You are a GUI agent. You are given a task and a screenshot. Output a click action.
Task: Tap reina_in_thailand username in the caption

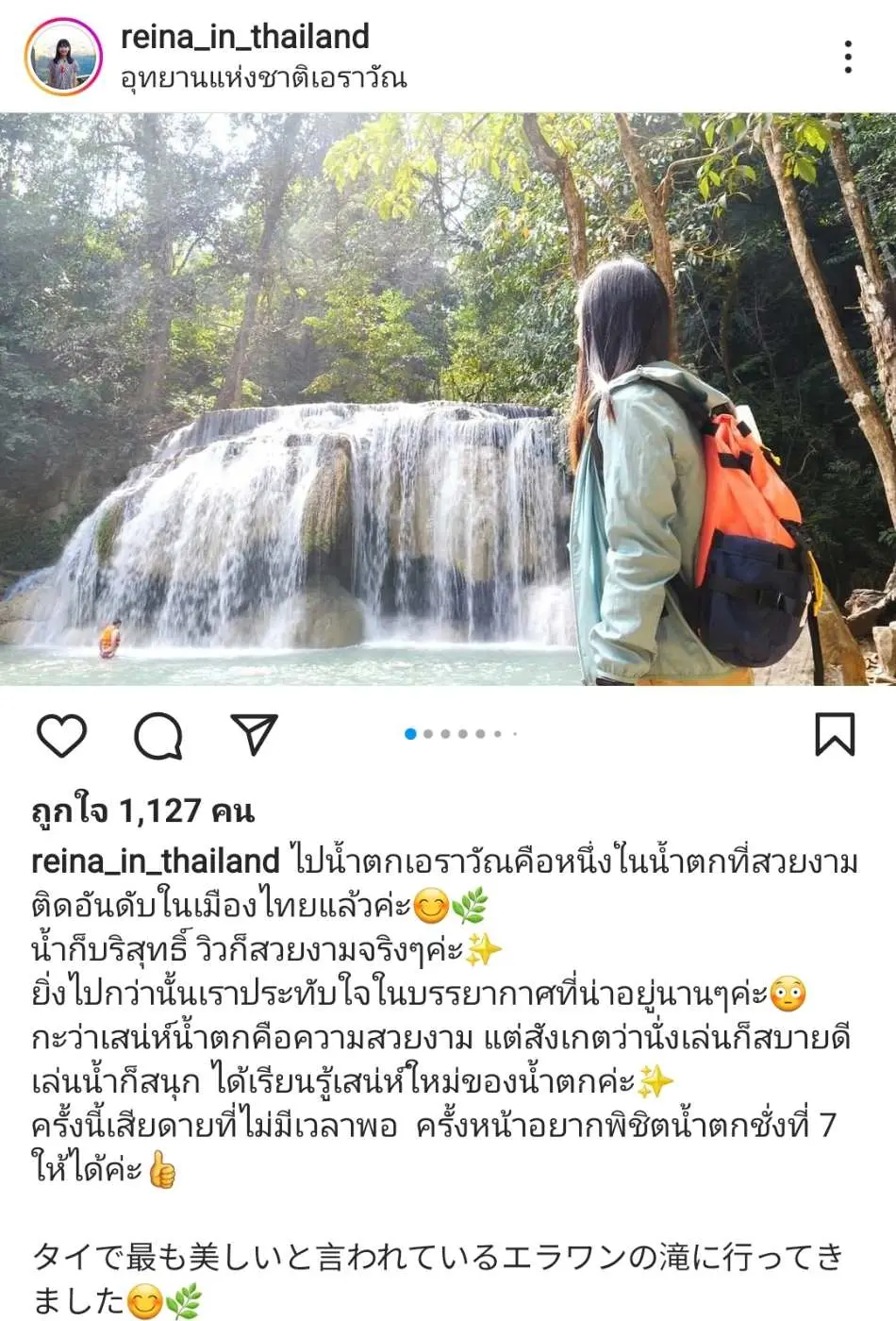[x=156, y=861]
